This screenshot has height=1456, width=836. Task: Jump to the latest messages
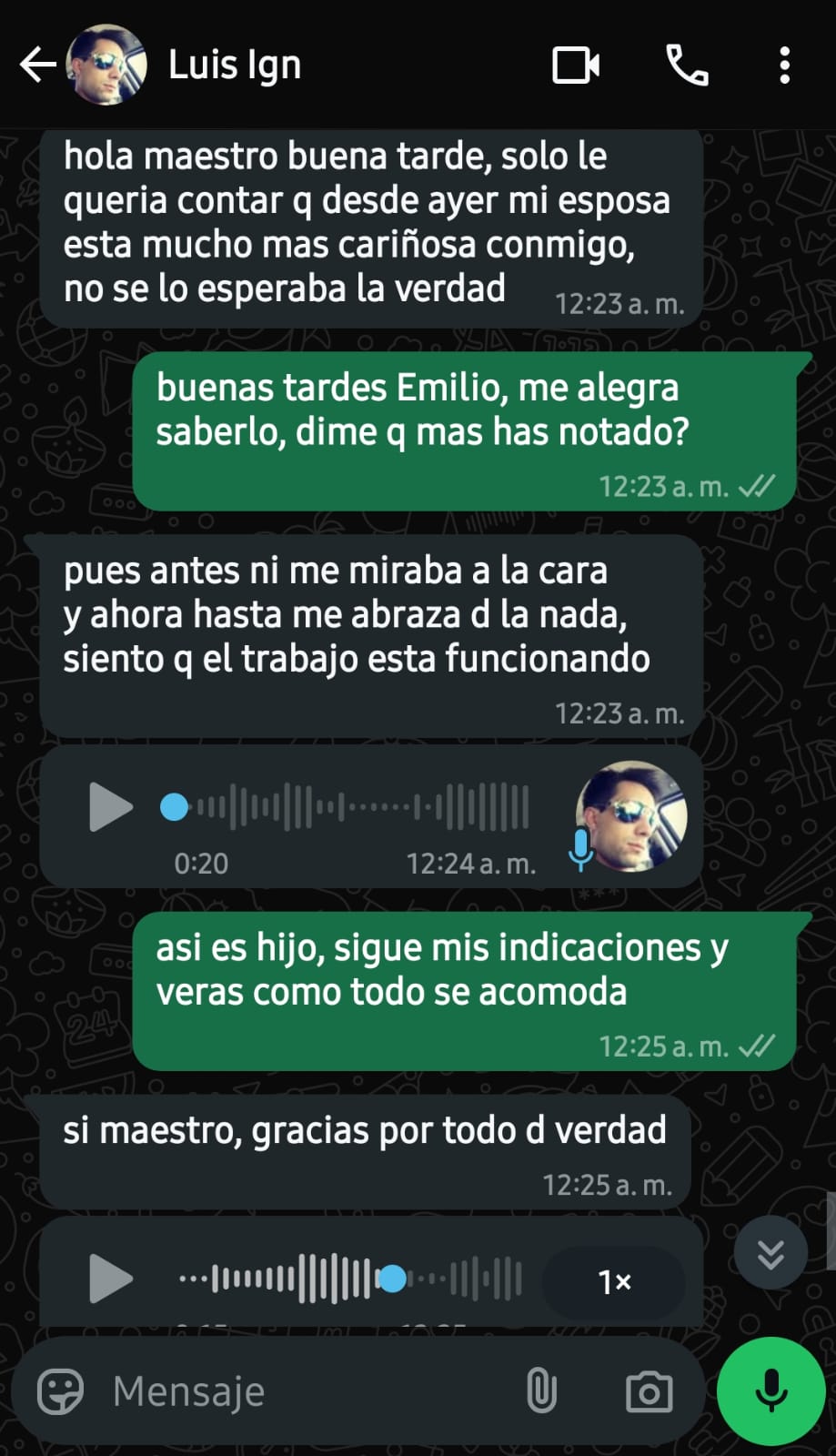[771, 1254]
